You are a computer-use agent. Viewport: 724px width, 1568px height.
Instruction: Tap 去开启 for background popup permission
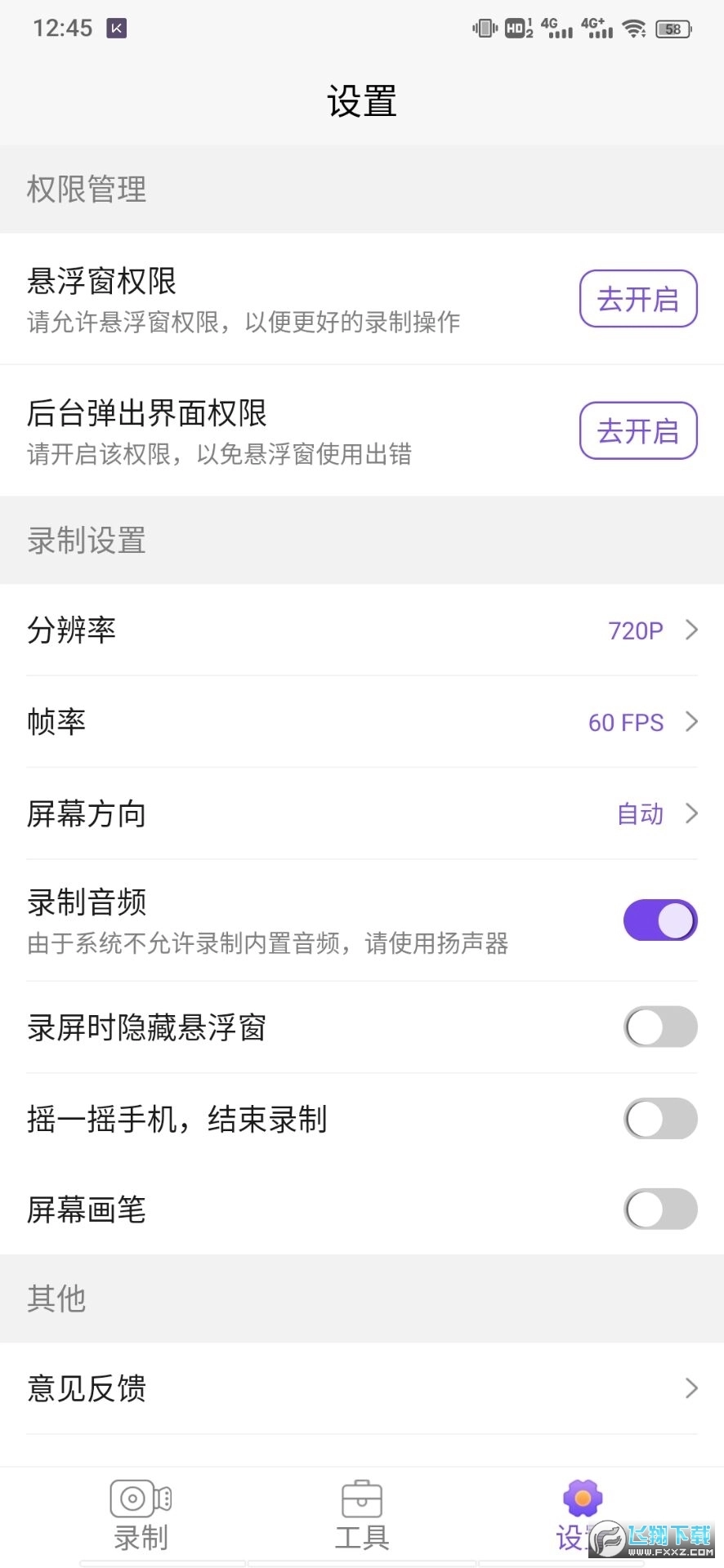point(637,431)
